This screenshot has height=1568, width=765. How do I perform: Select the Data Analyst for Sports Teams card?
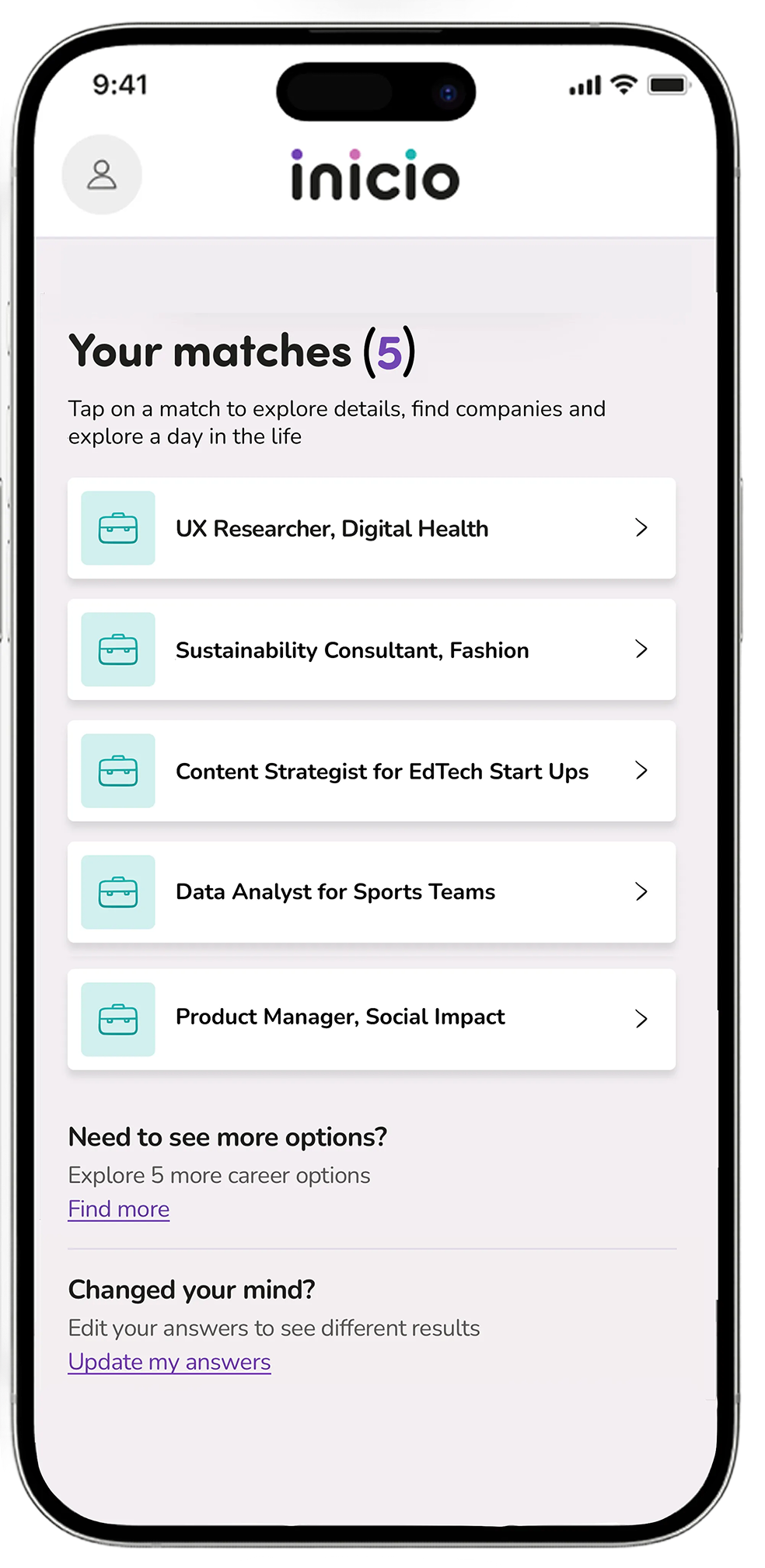tap(372, 892)
